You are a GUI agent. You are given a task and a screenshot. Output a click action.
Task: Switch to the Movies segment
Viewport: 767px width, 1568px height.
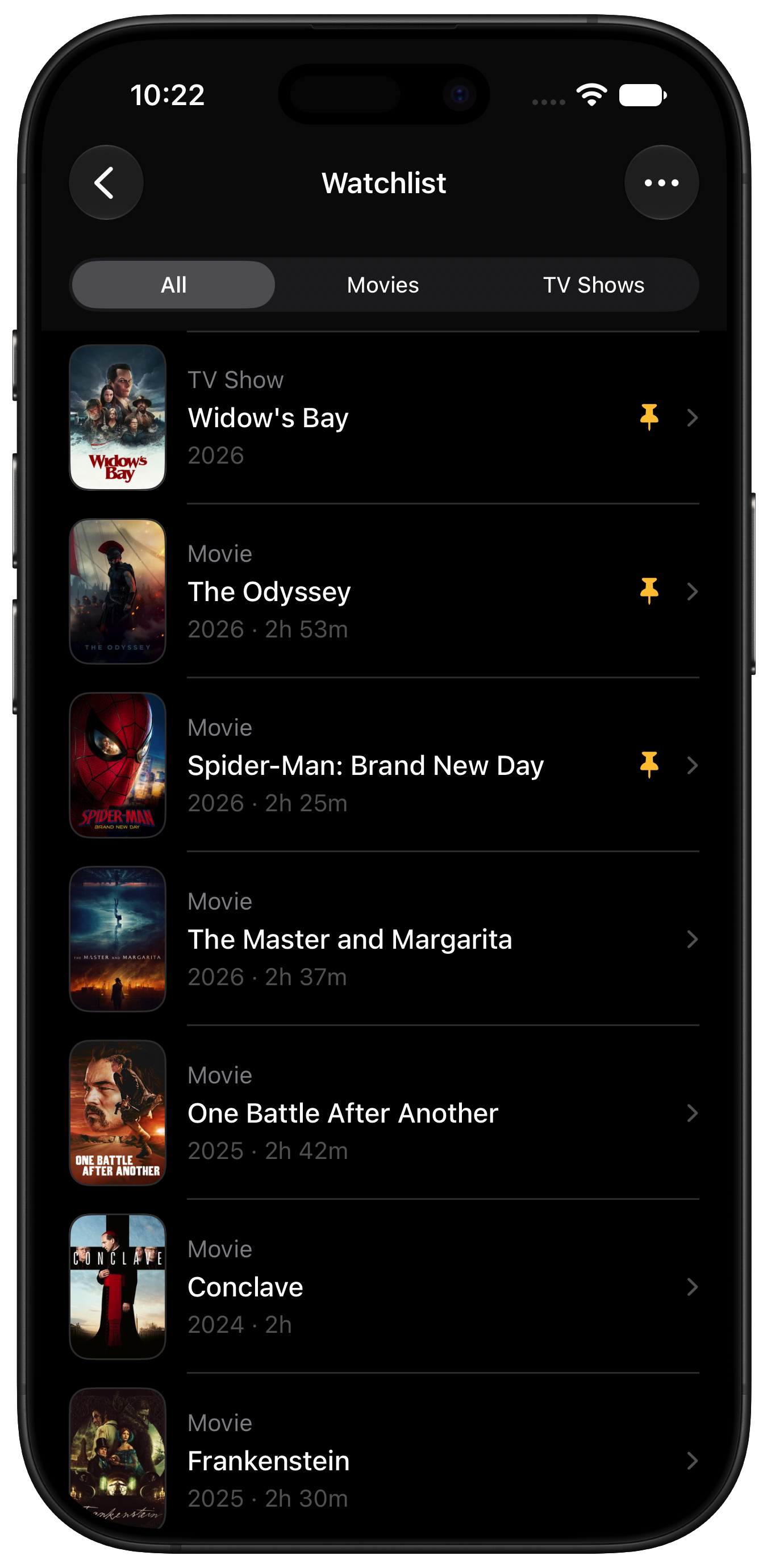[383, 285]
